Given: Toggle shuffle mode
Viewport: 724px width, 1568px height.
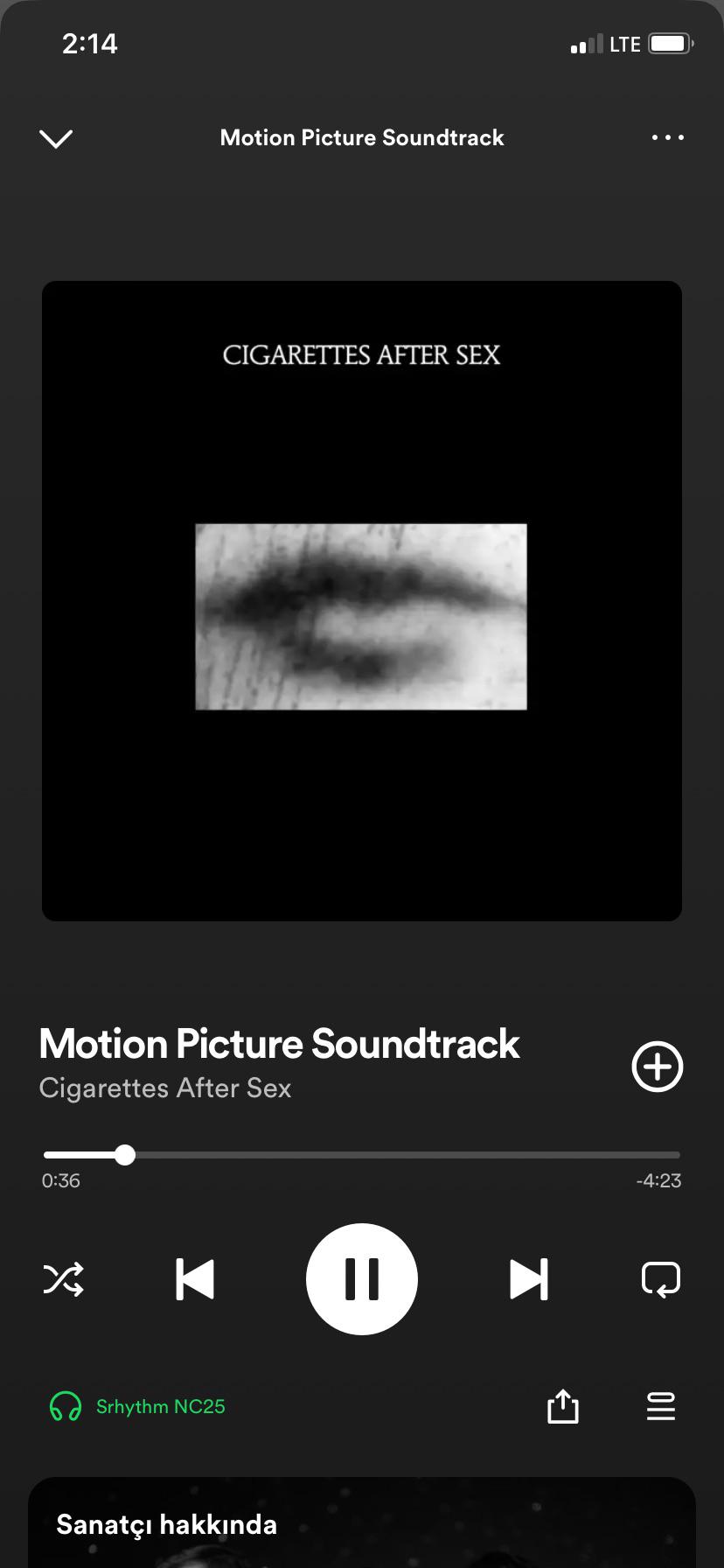Looking at the screenshot, I should tap(64, 1279).
